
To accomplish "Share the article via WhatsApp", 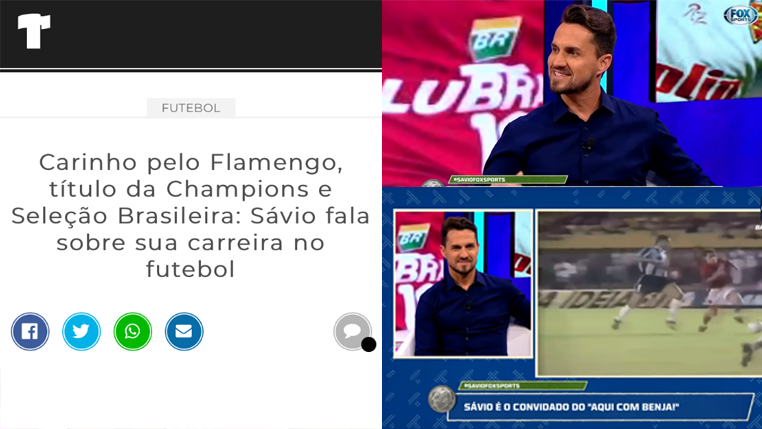I will click(x=133, y=331).
